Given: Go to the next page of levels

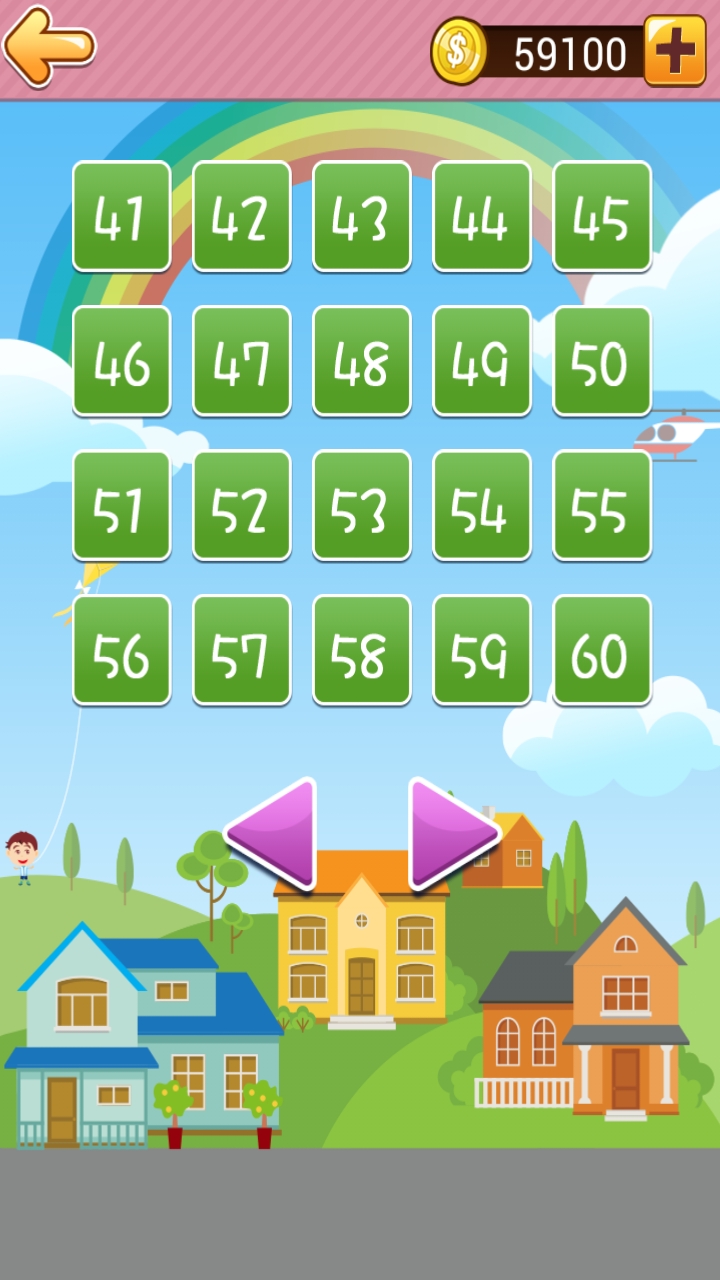Looking at the screenshot, I should tap(450, 832).
